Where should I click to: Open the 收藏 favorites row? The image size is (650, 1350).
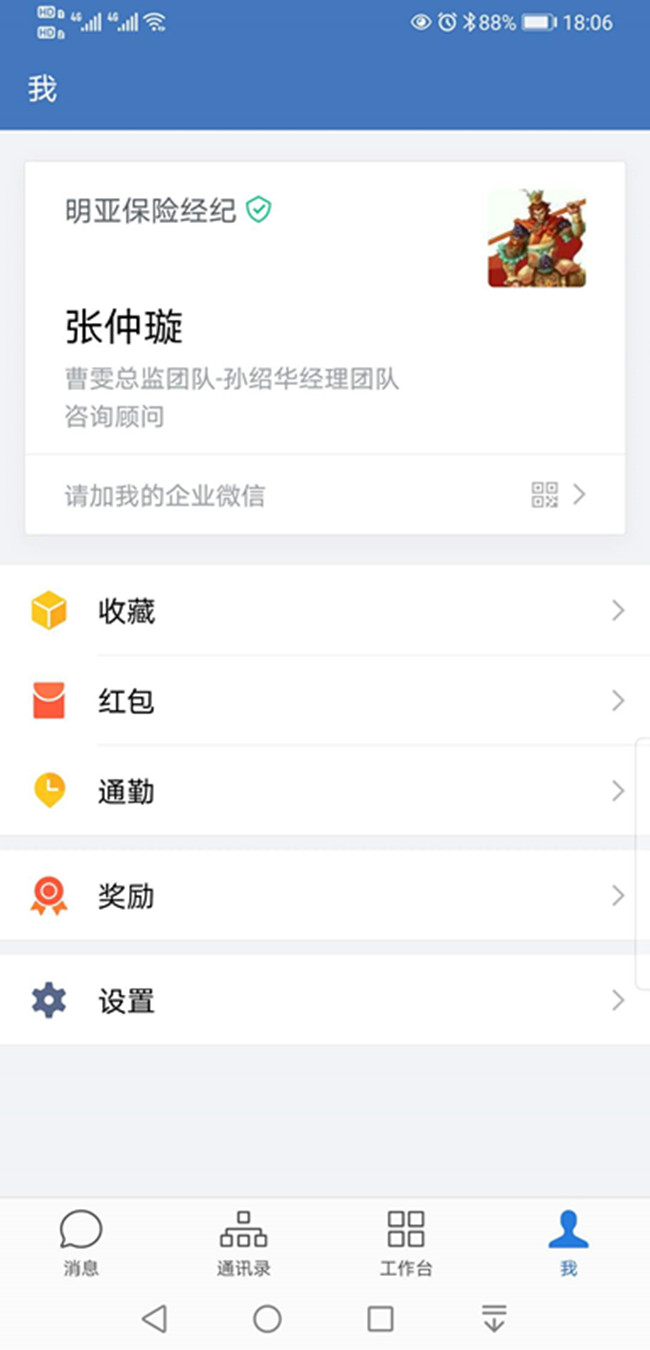[x=325, y=611]
